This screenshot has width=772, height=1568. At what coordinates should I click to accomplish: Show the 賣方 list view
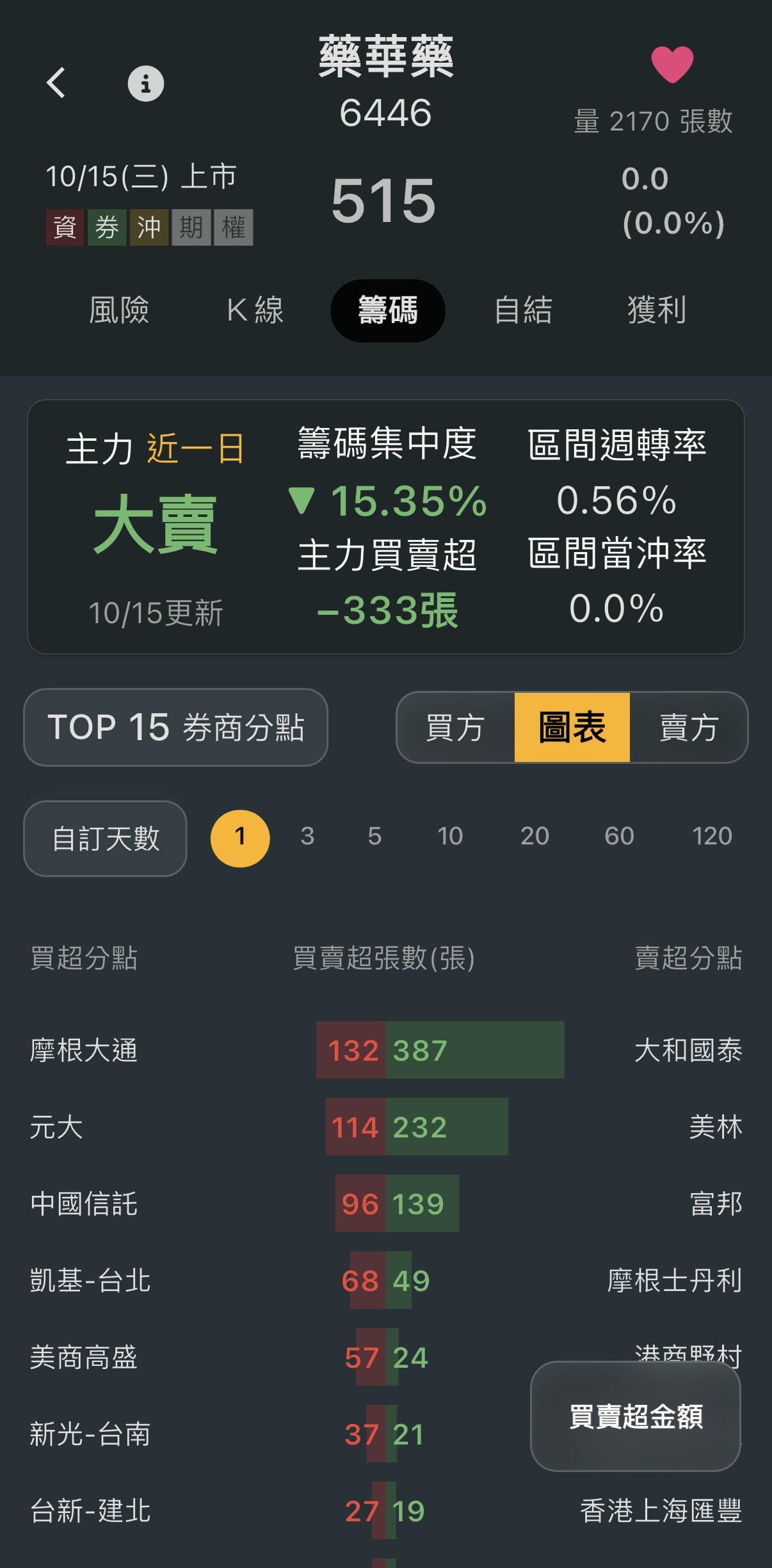coord(689,727)
